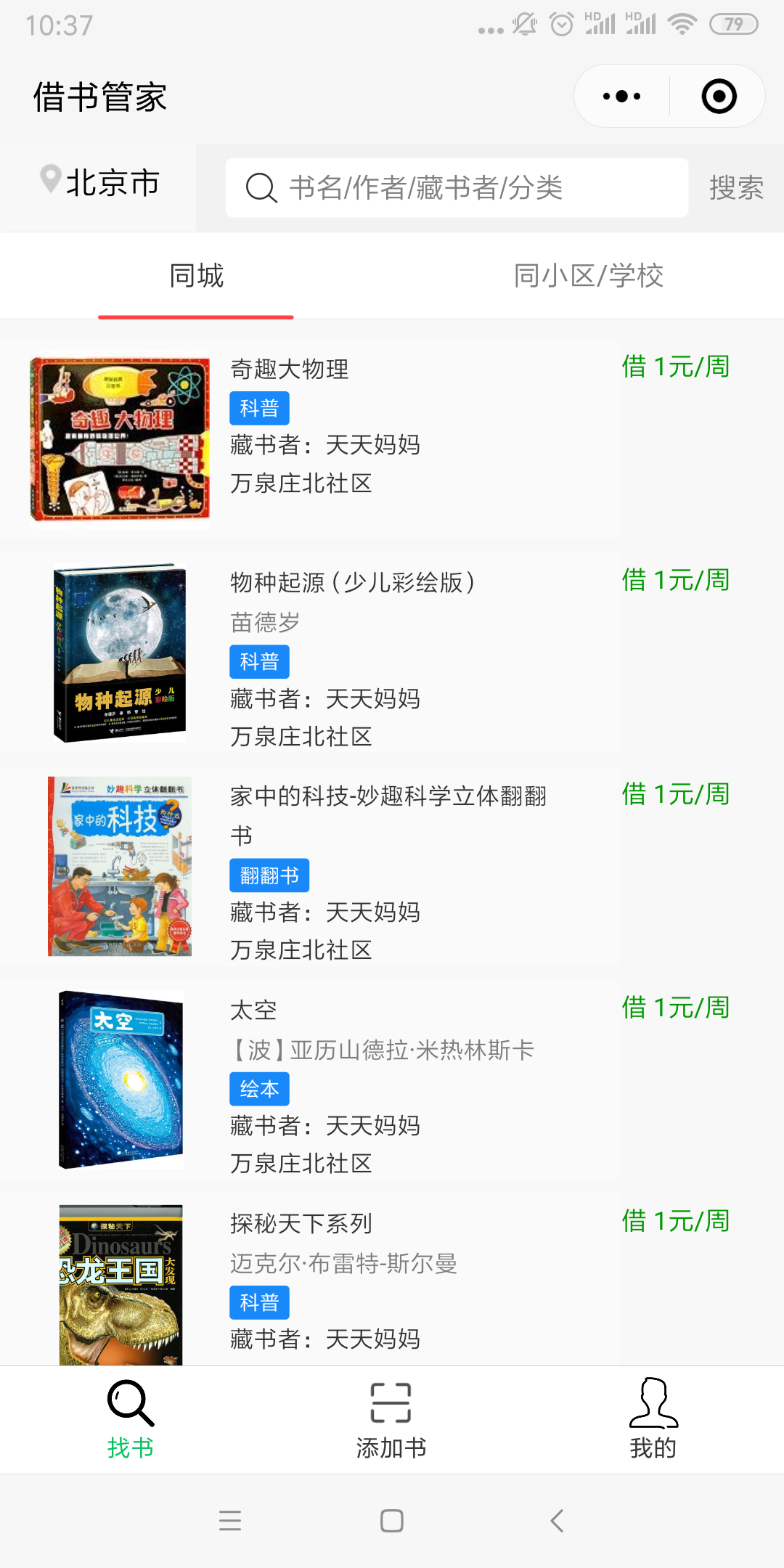Open recent apps from navigation bar

(230, 1520)
